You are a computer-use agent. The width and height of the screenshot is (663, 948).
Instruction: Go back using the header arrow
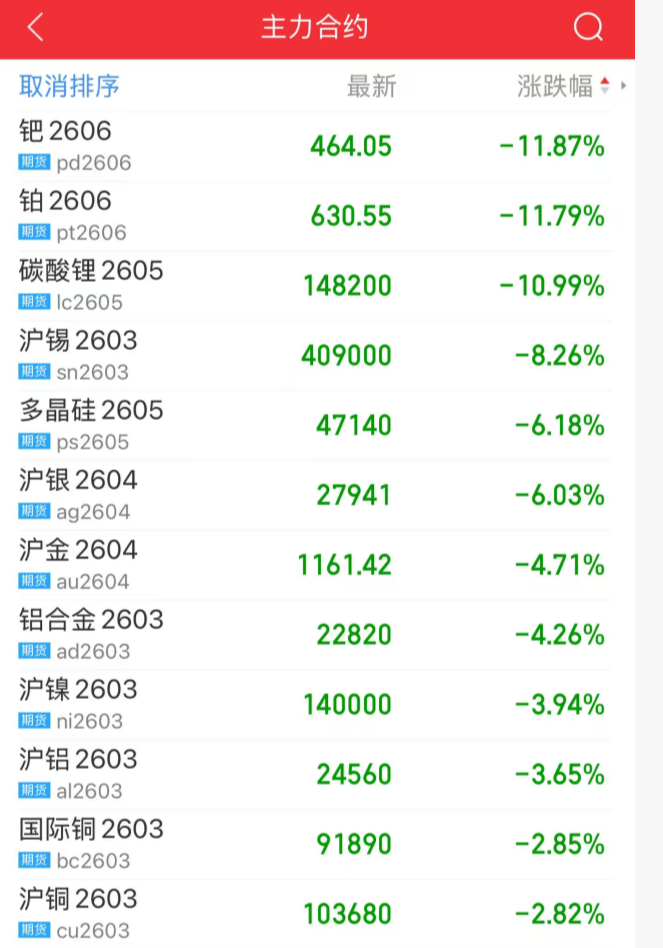click(x=36, y=28)
